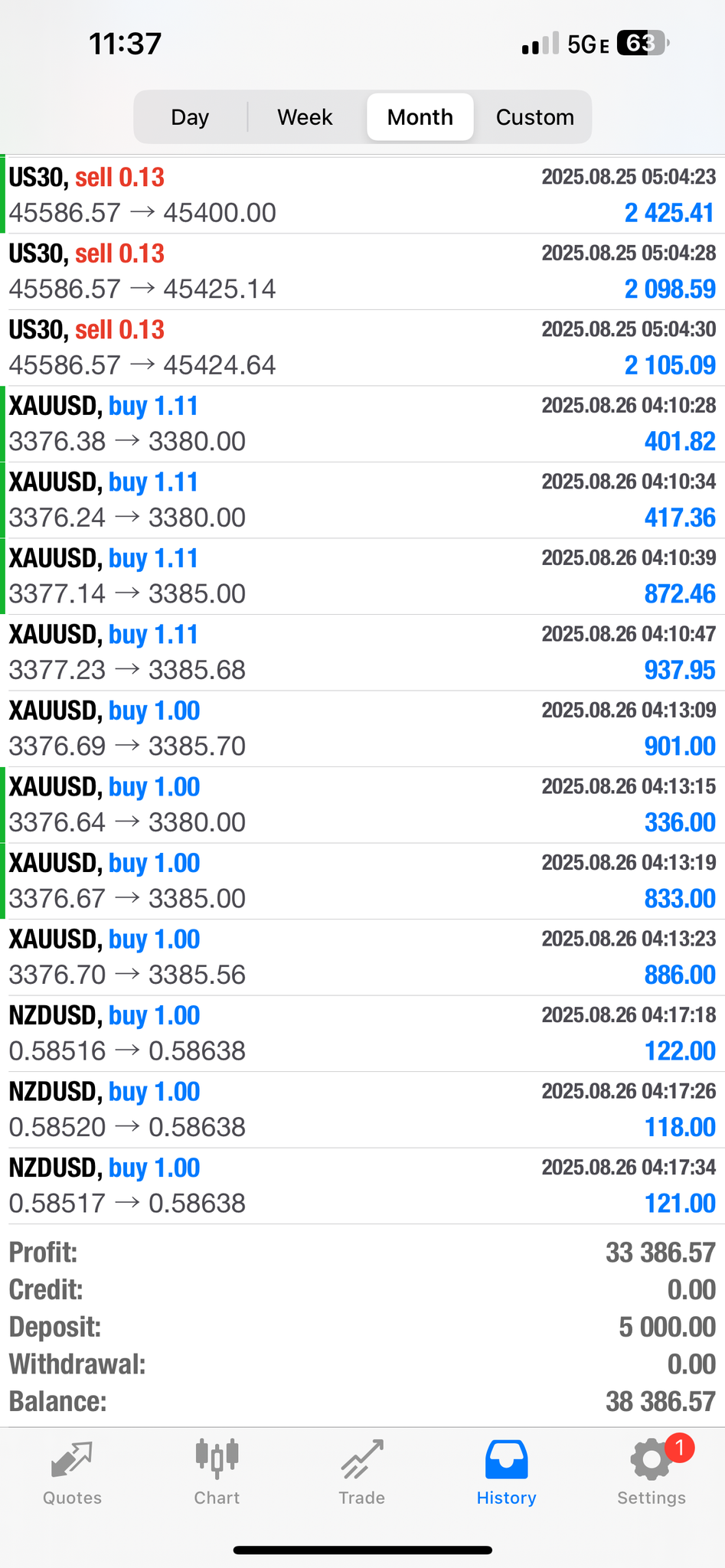Expand the XAUUSD buy deal with profit 872.46

pyautogui.click(x=362, y=577)
